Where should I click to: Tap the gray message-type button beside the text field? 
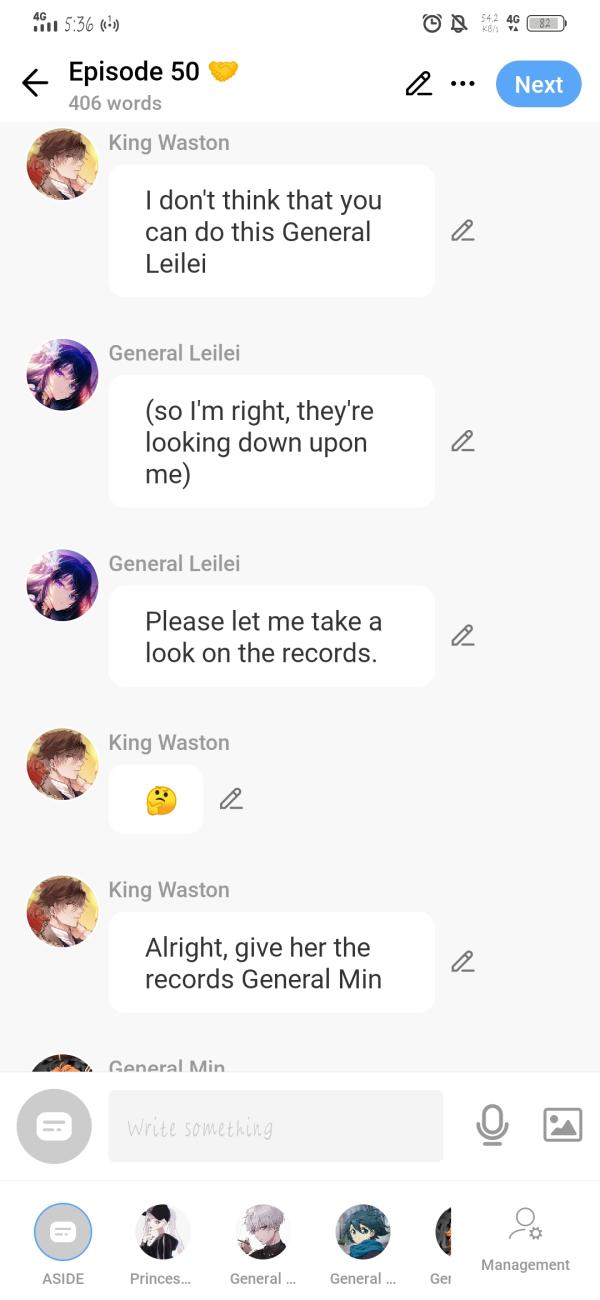coord(54,1127)
